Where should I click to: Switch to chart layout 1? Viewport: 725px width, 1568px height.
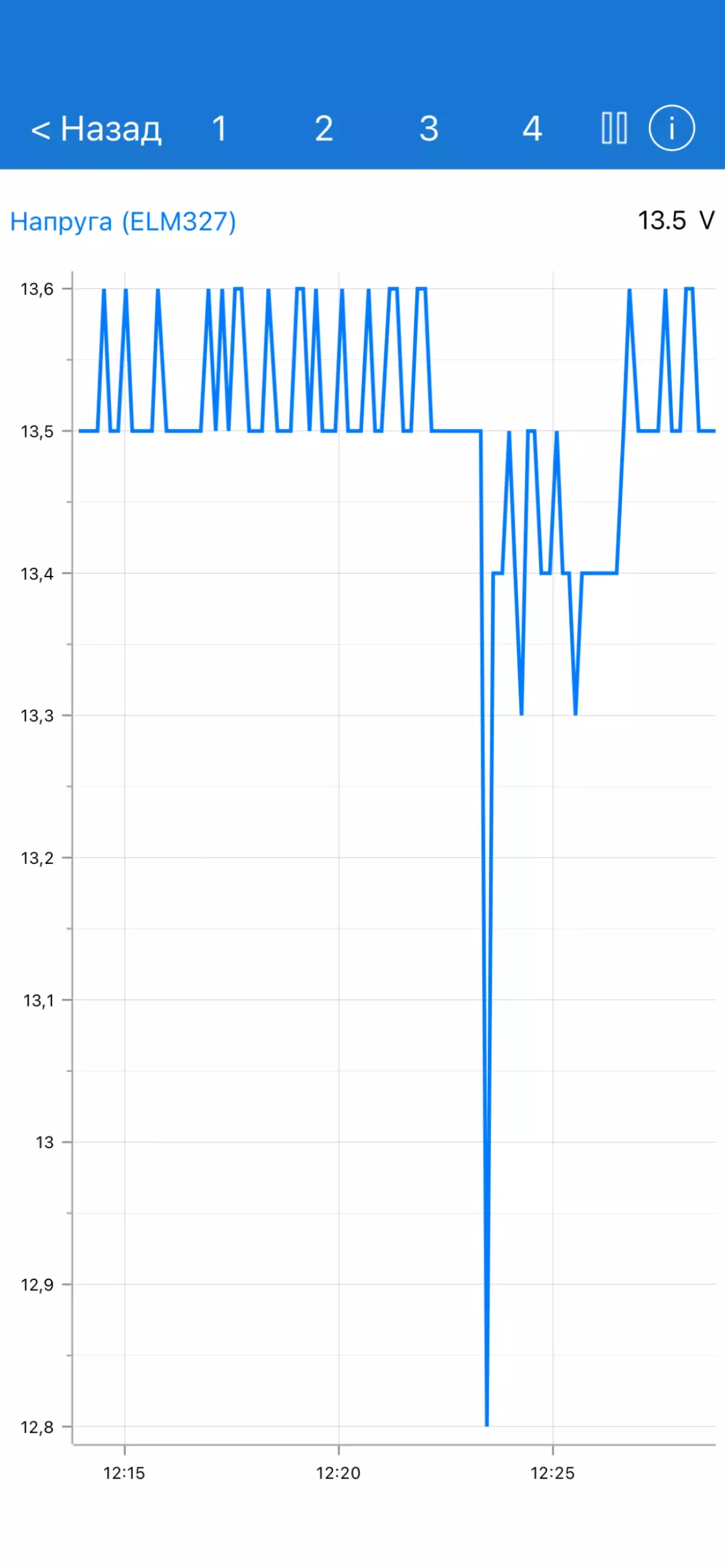220,129
